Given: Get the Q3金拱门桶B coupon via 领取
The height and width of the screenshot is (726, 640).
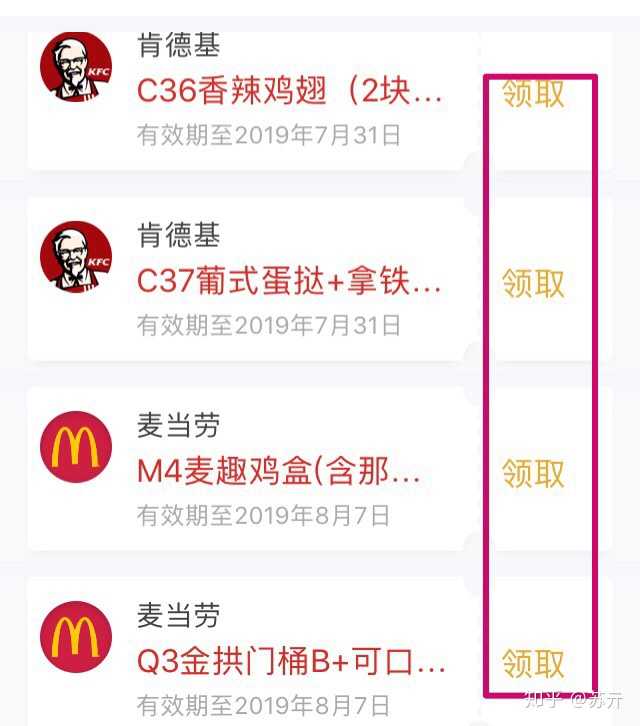Looking at the screenshot, I should point(533,663).
